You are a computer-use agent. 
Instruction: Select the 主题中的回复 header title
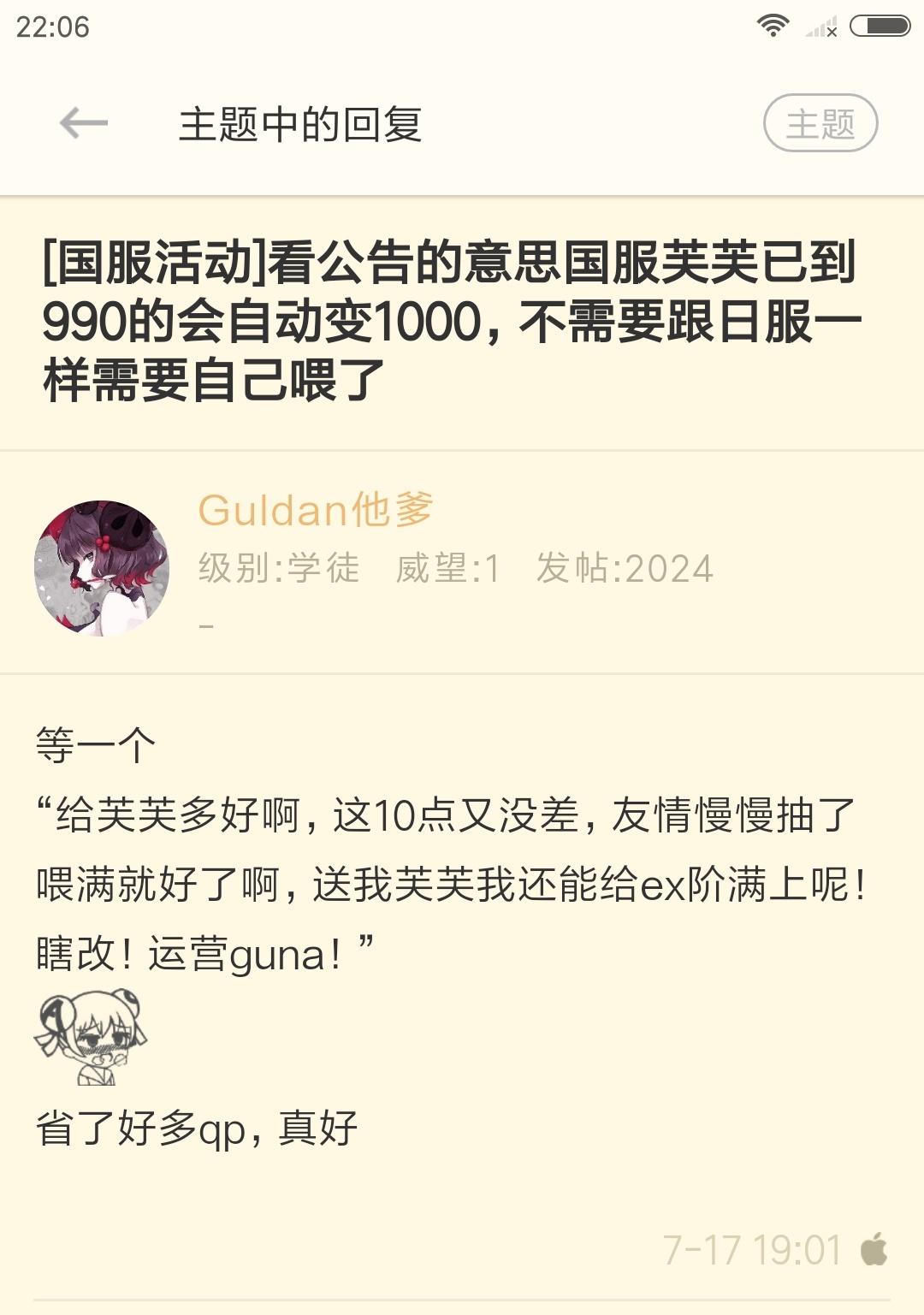[304, 122]
